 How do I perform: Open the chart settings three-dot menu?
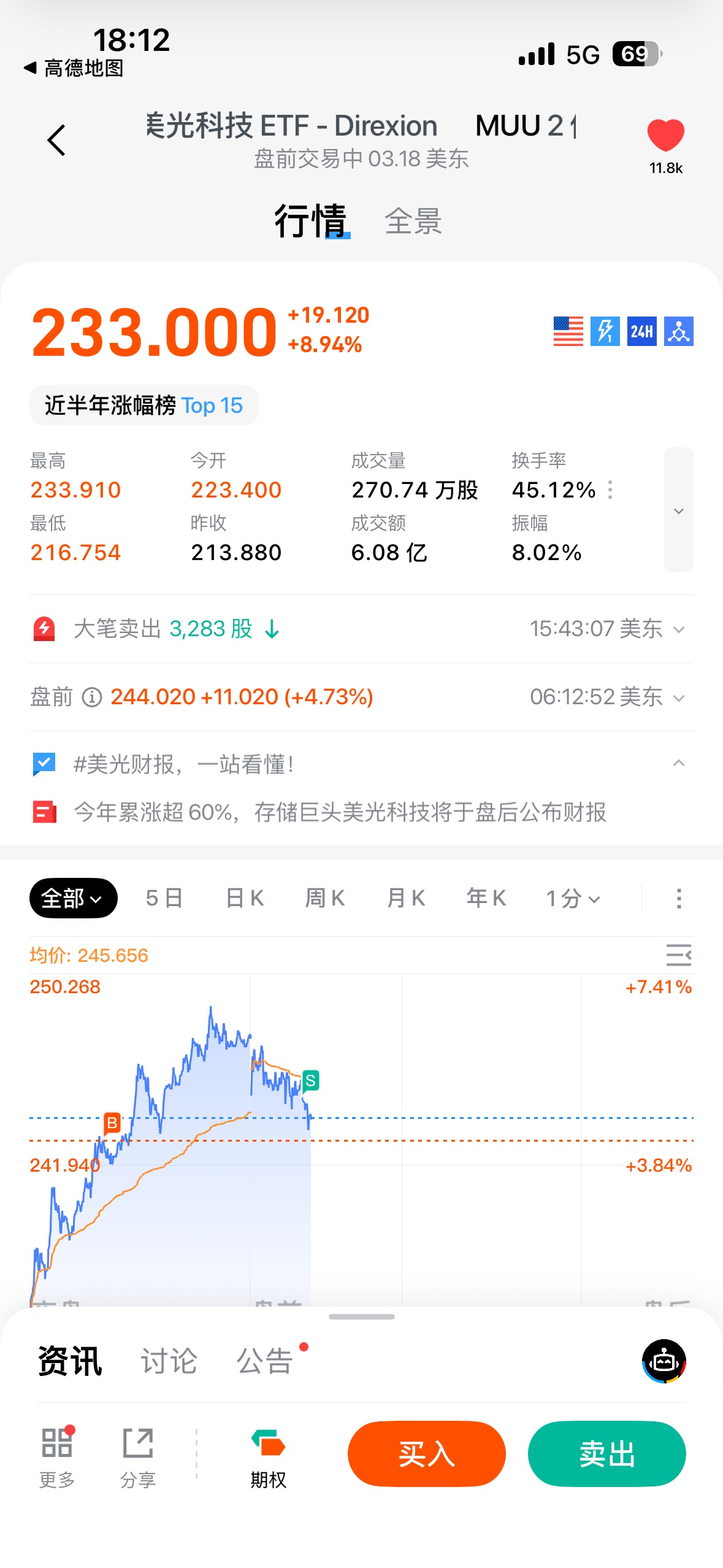pos(678,898)
